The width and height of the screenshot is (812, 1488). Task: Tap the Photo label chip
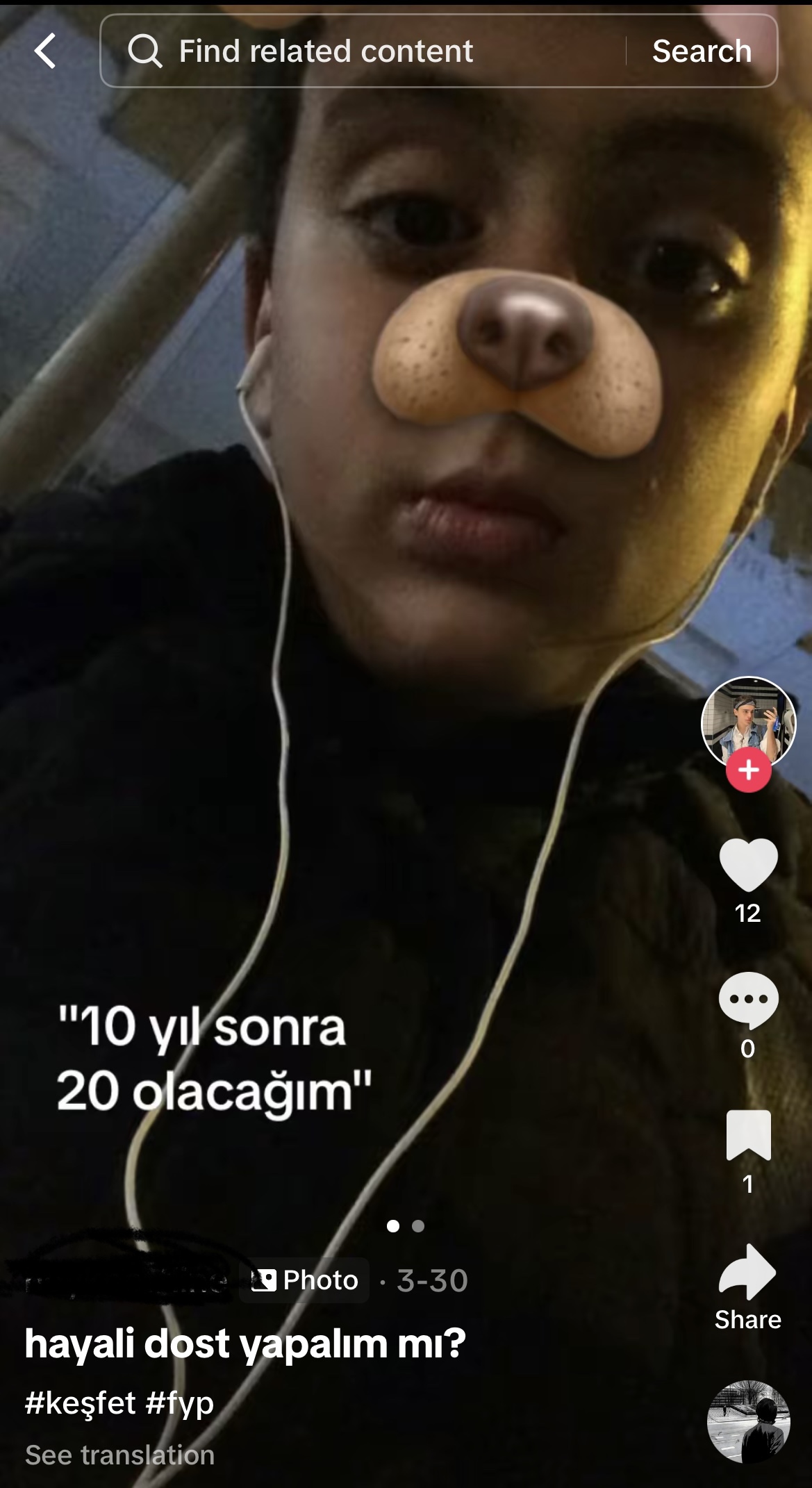304,1280
